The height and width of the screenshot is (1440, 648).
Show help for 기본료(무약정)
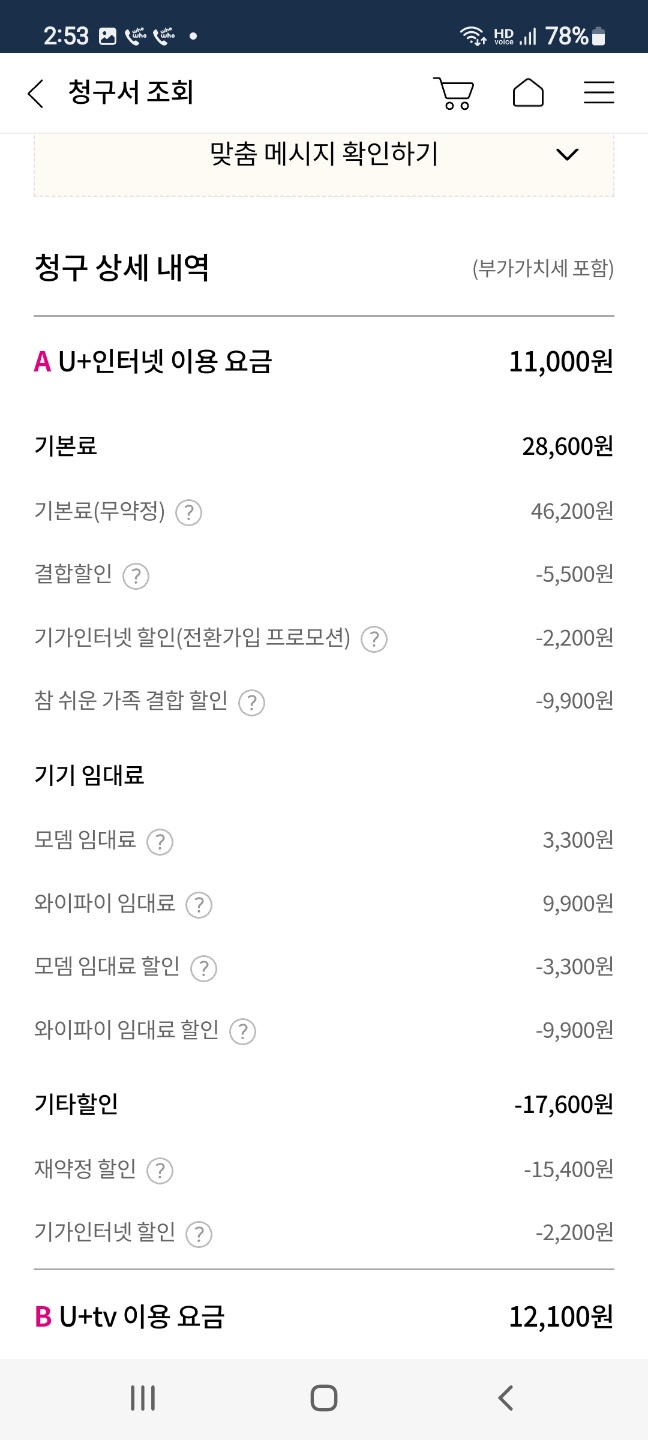coord(188,513)
